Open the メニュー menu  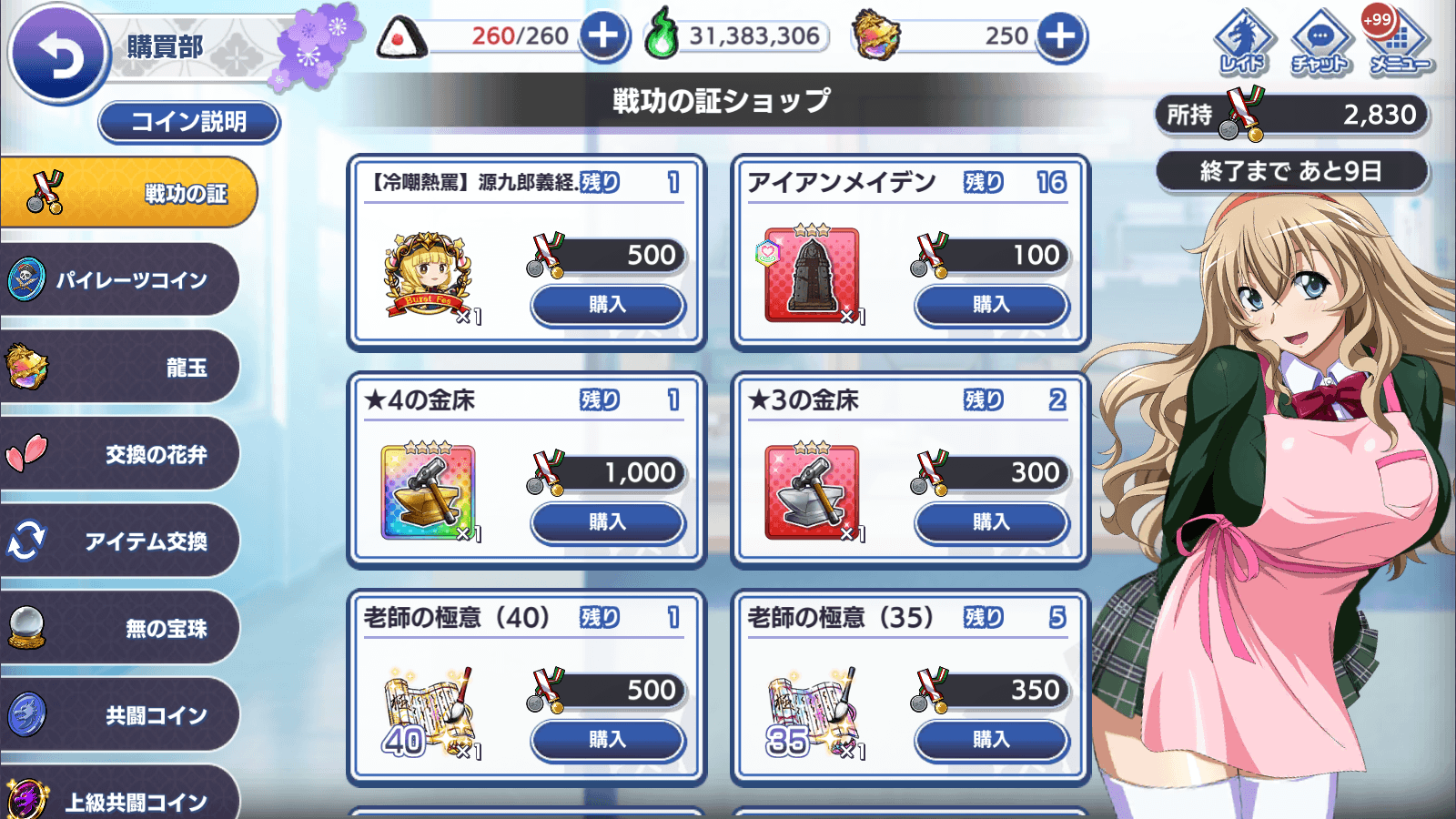click(x=1400, y=43)
